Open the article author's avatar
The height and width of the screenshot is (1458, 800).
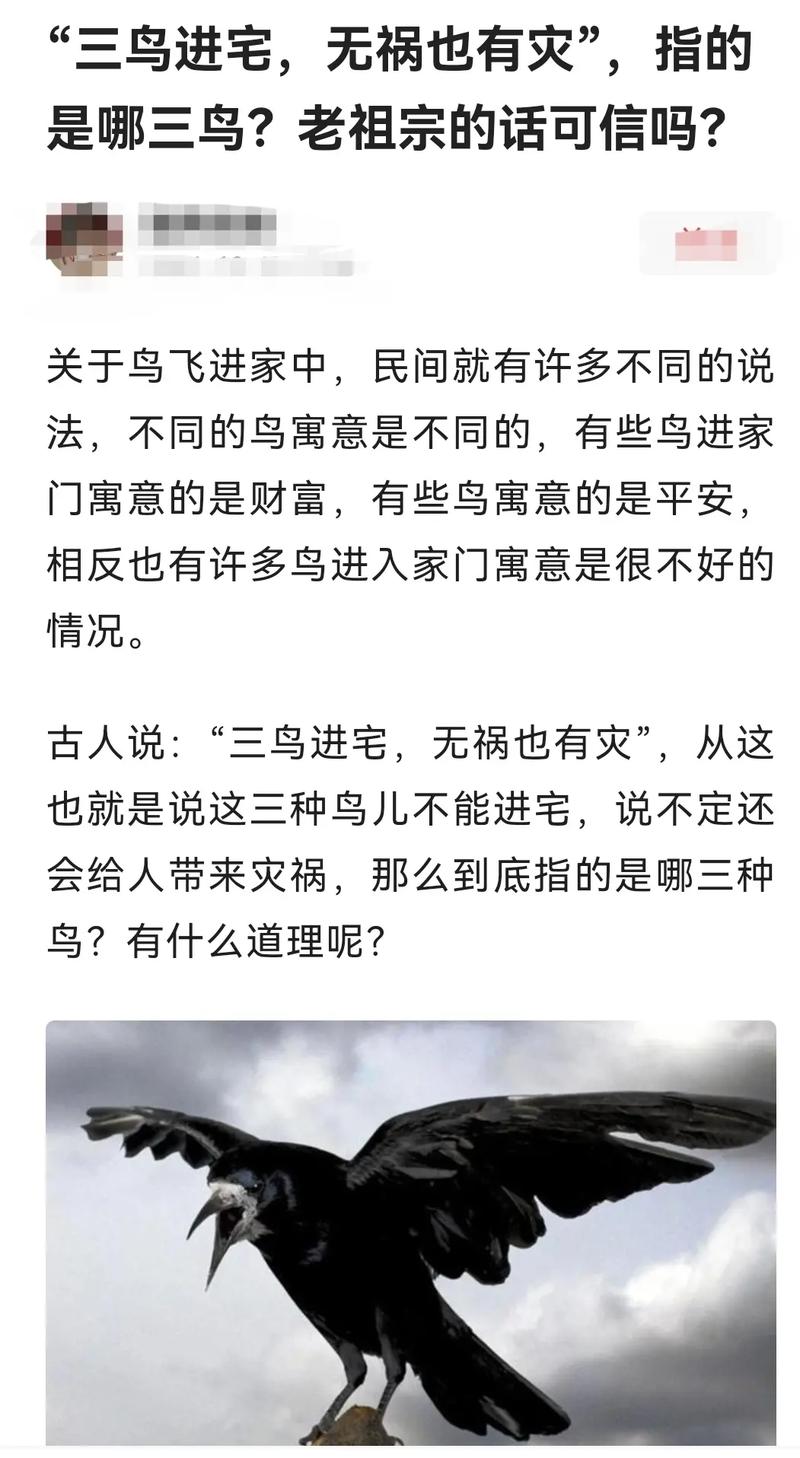(x=84, y=238)
